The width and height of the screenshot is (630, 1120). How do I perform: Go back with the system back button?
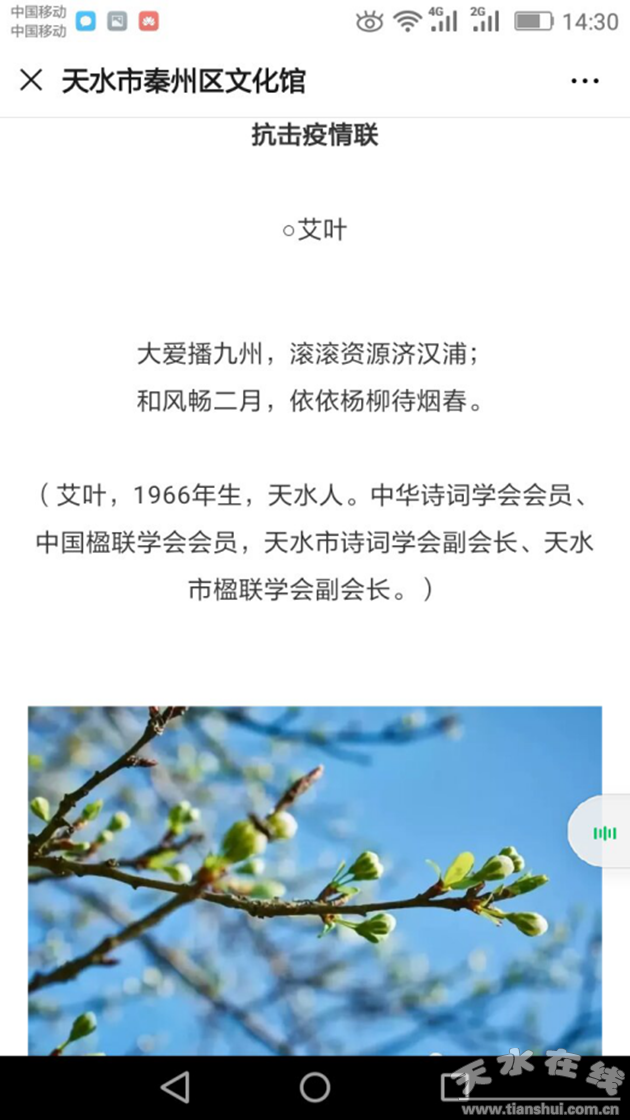[x=175, y=1087]
